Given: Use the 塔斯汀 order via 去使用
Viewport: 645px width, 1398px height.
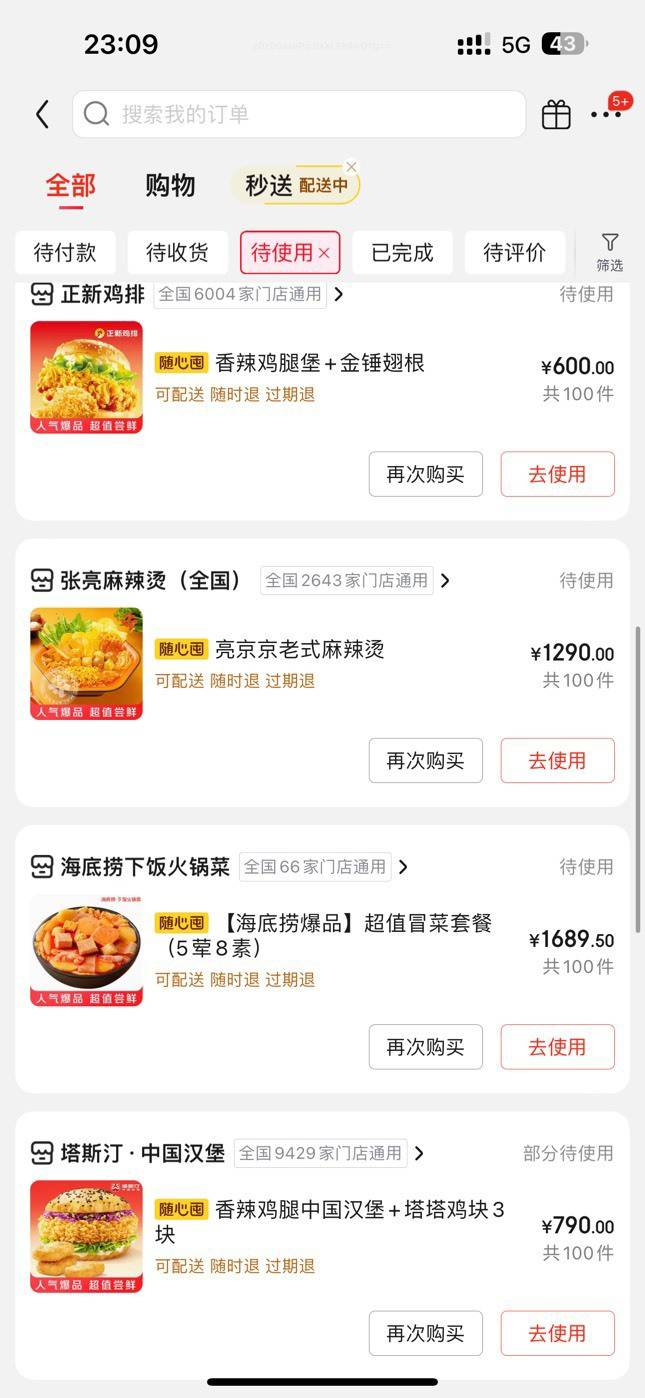Looking at the screenshot, I should tap(557, 1333).
